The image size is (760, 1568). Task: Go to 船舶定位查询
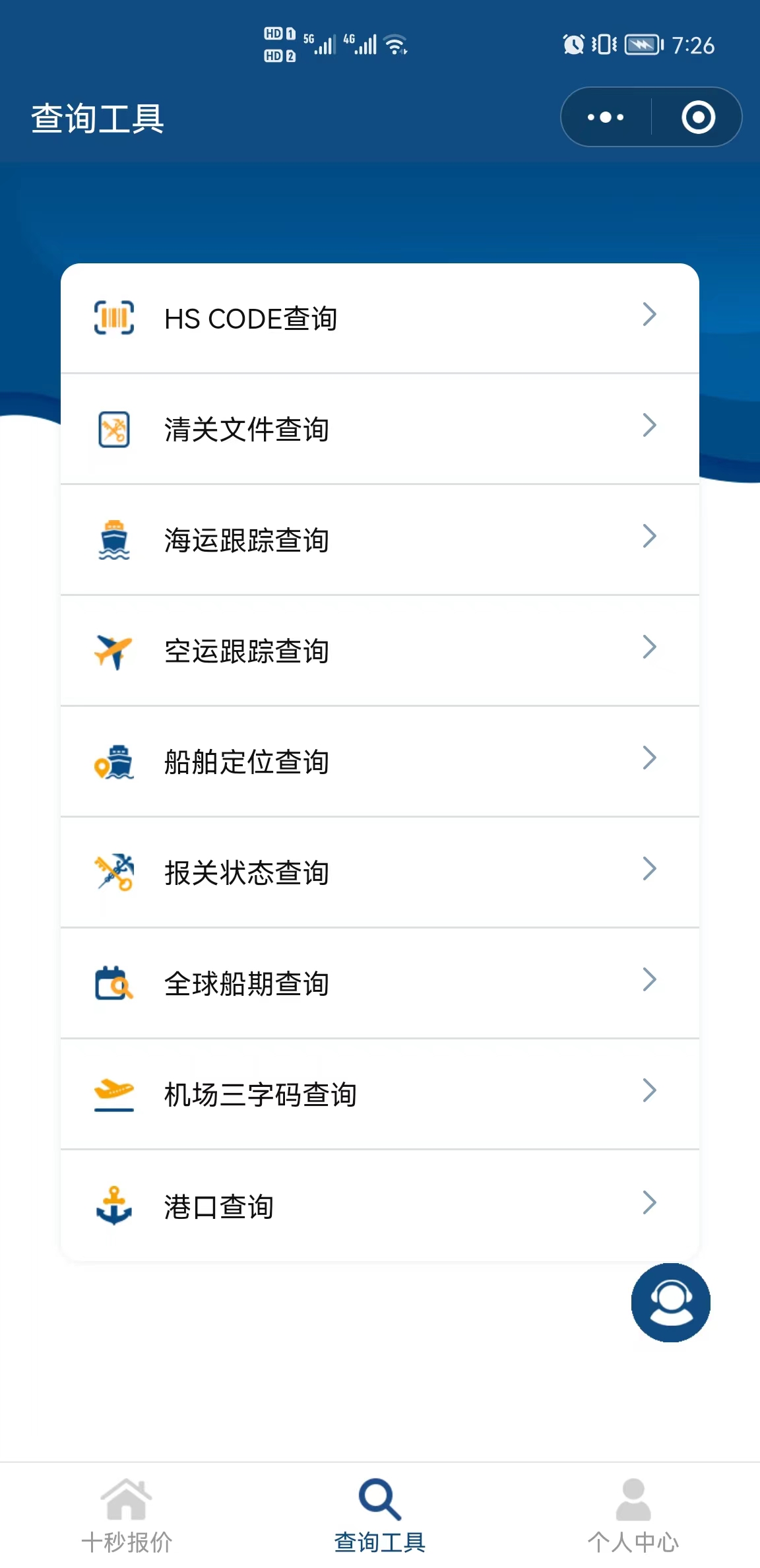pos(380,762)
